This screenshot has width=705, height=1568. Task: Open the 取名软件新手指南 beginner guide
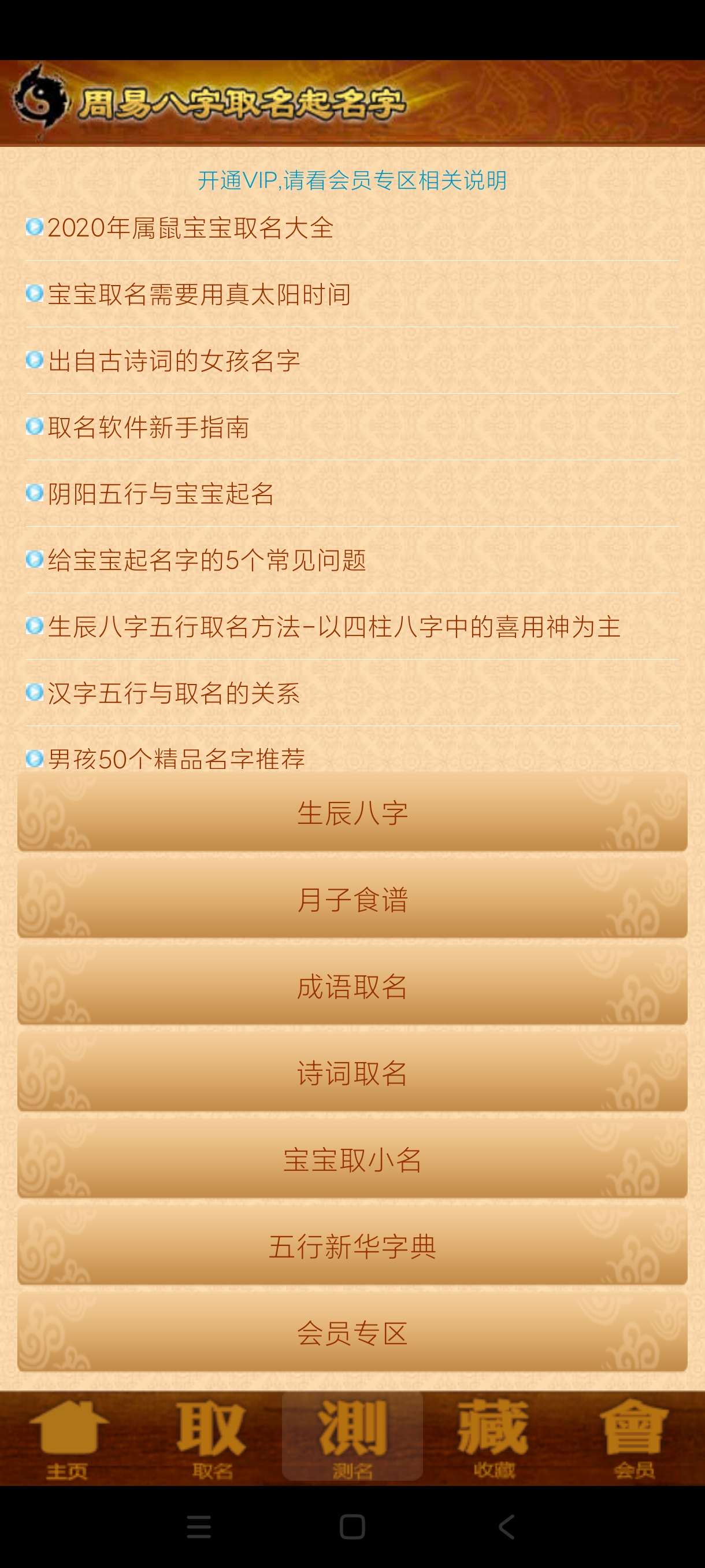[150, 427]
